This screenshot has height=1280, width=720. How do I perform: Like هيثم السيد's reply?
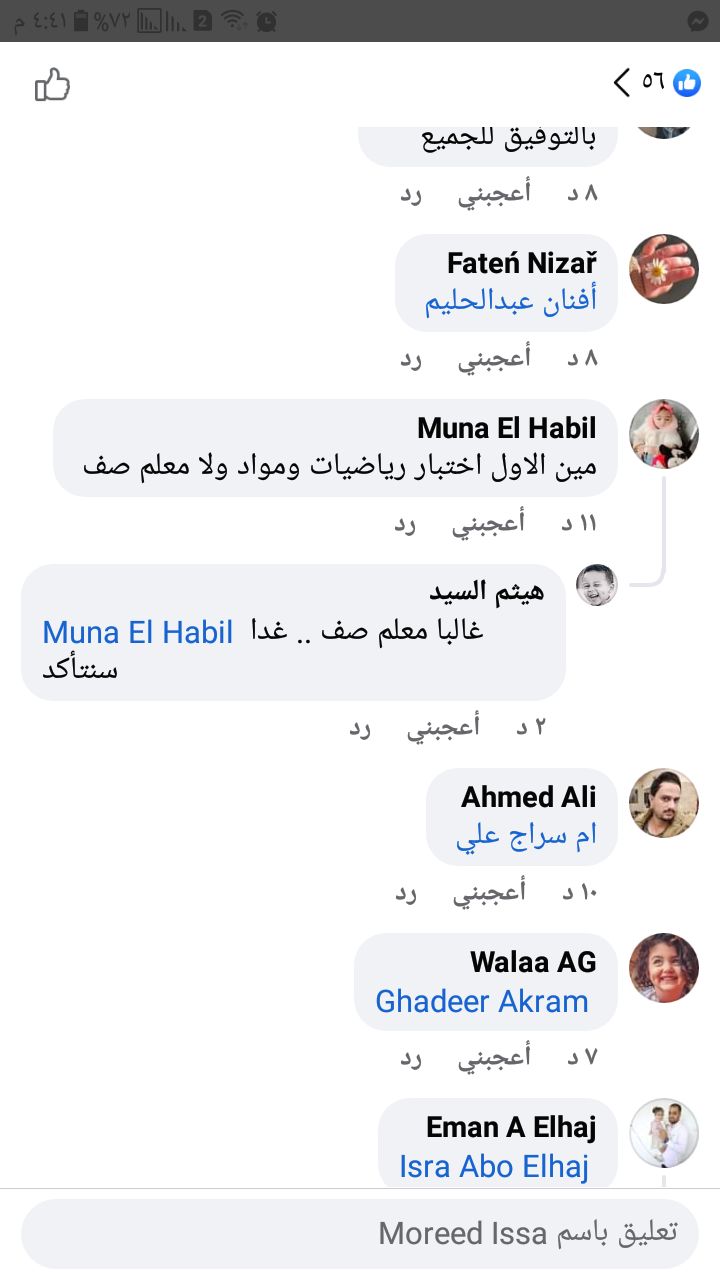coord(443,727)
